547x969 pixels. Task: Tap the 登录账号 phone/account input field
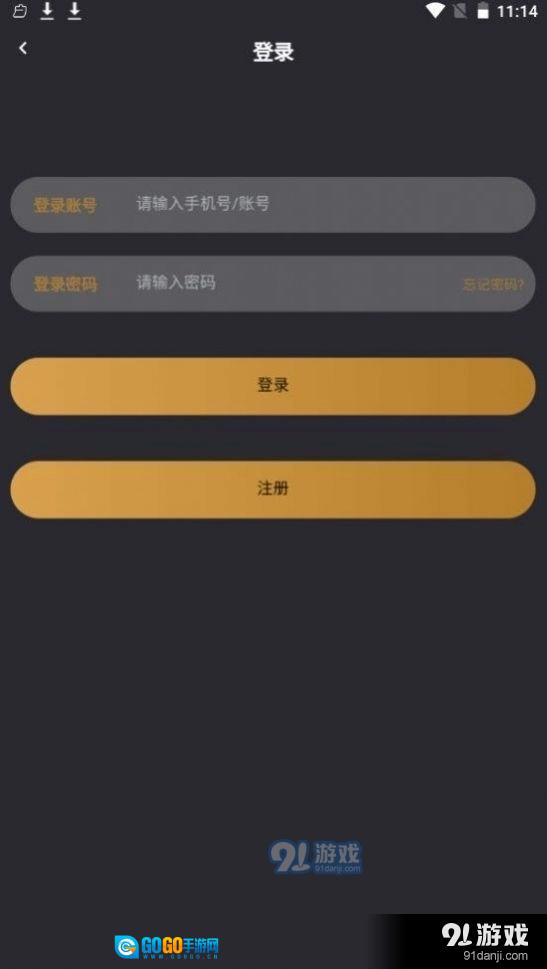[x=273, y=205]
